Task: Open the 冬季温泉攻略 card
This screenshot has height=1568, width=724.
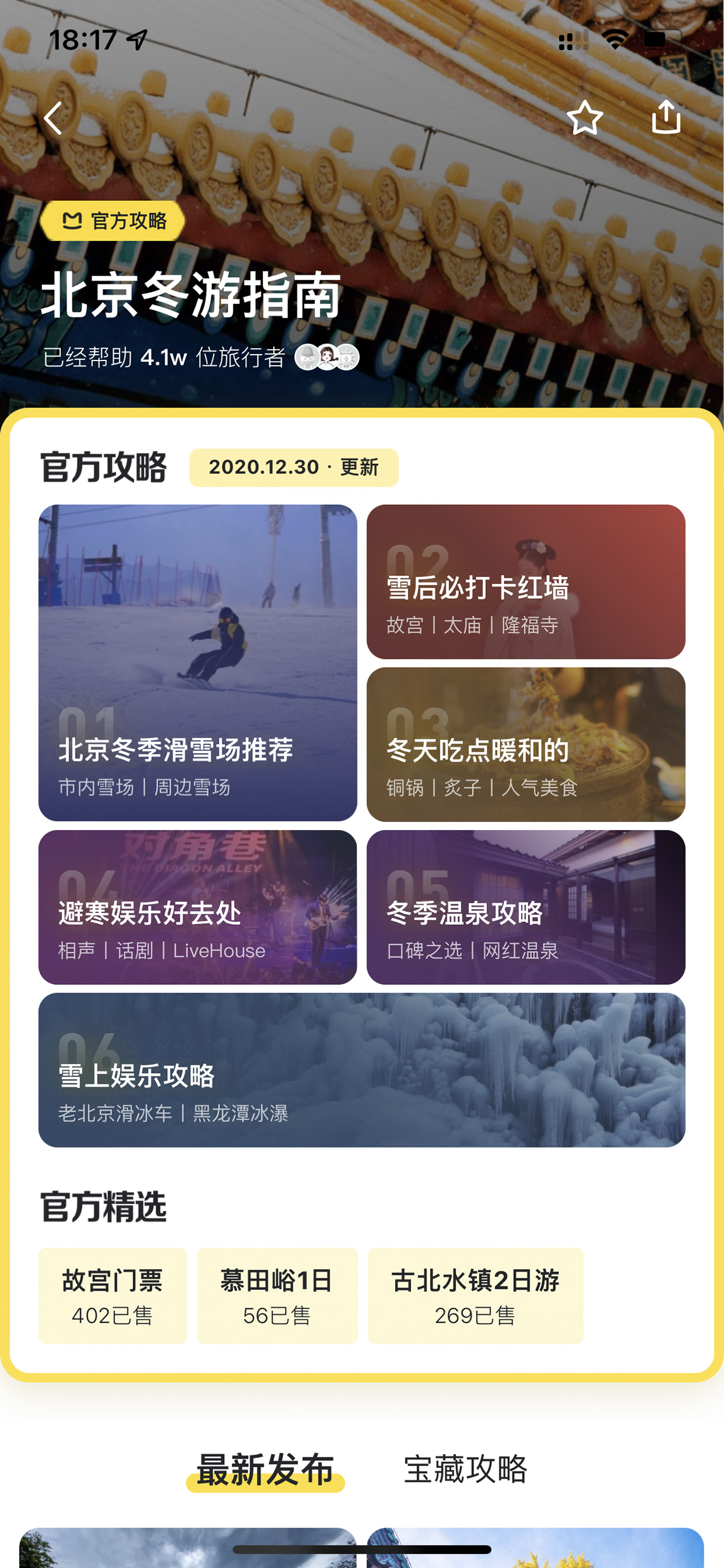Action: point(525,907)
